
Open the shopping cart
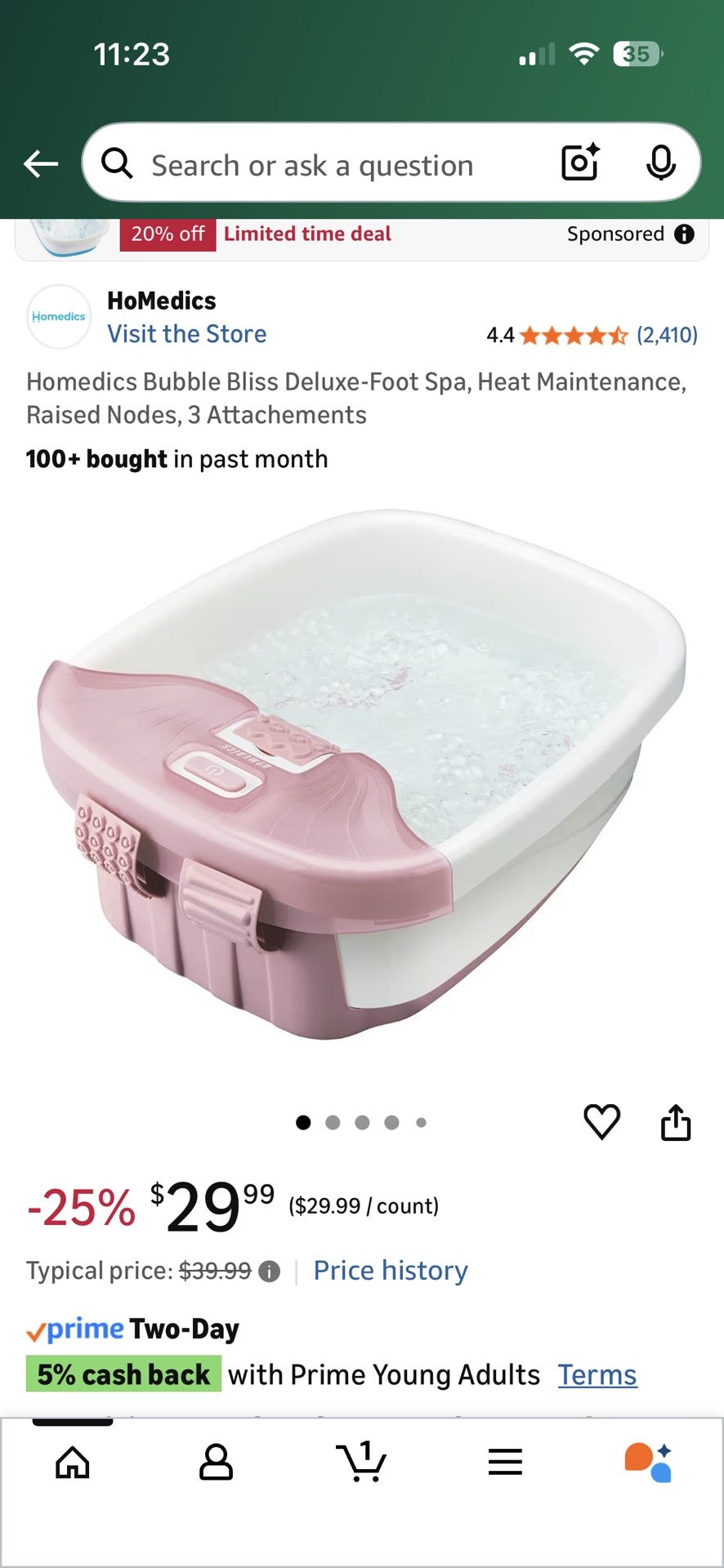point(361,1462)
